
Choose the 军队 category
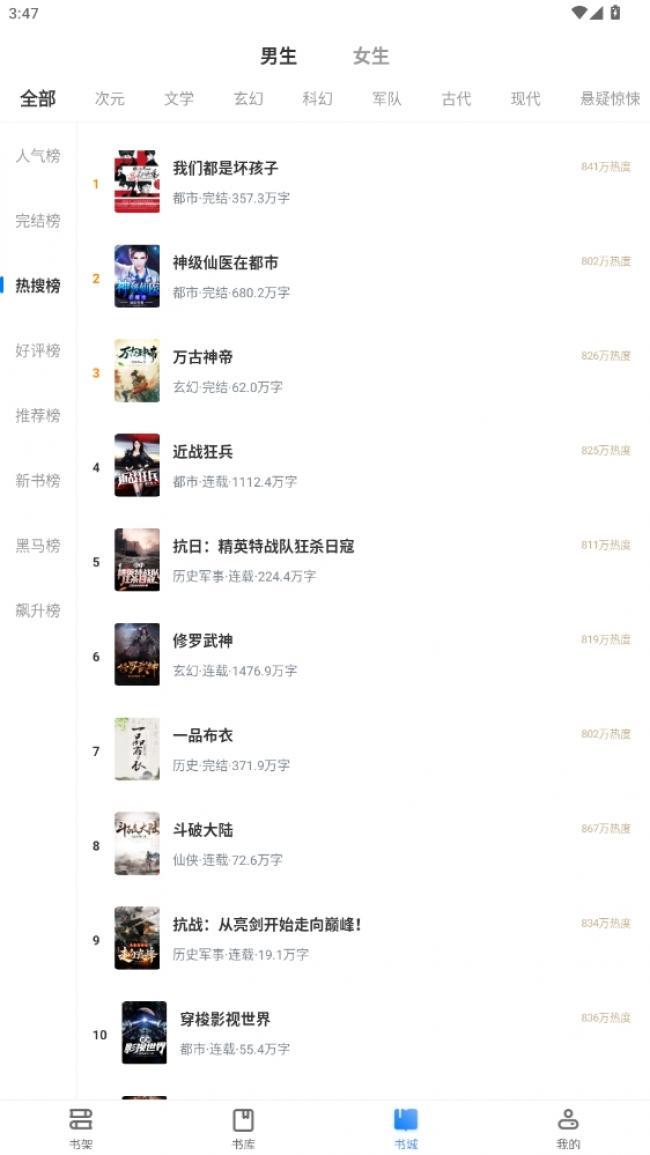point(386,98)
